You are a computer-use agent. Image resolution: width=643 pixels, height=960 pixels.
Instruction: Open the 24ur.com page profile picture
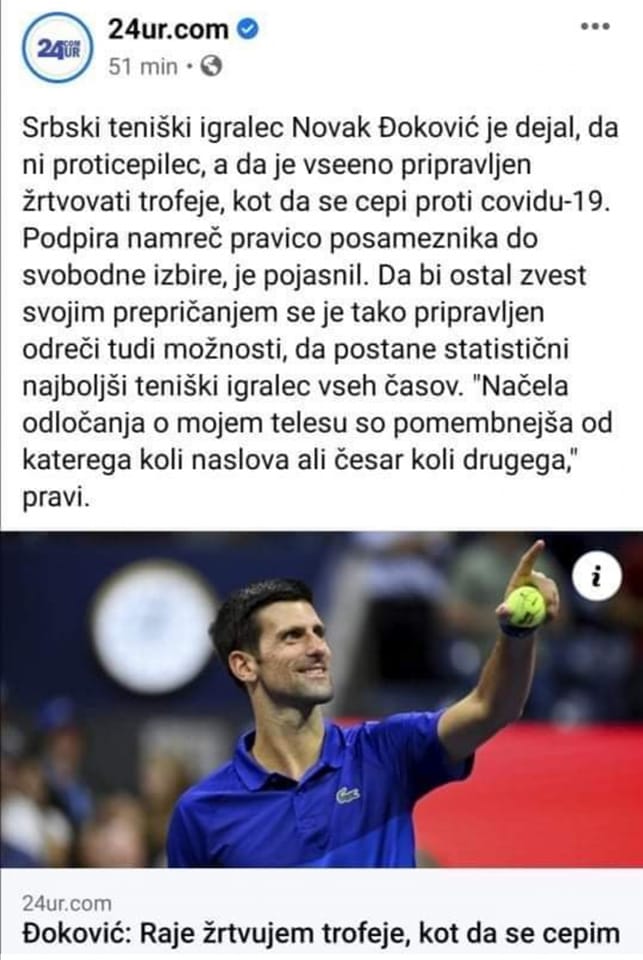coord(57,47)
